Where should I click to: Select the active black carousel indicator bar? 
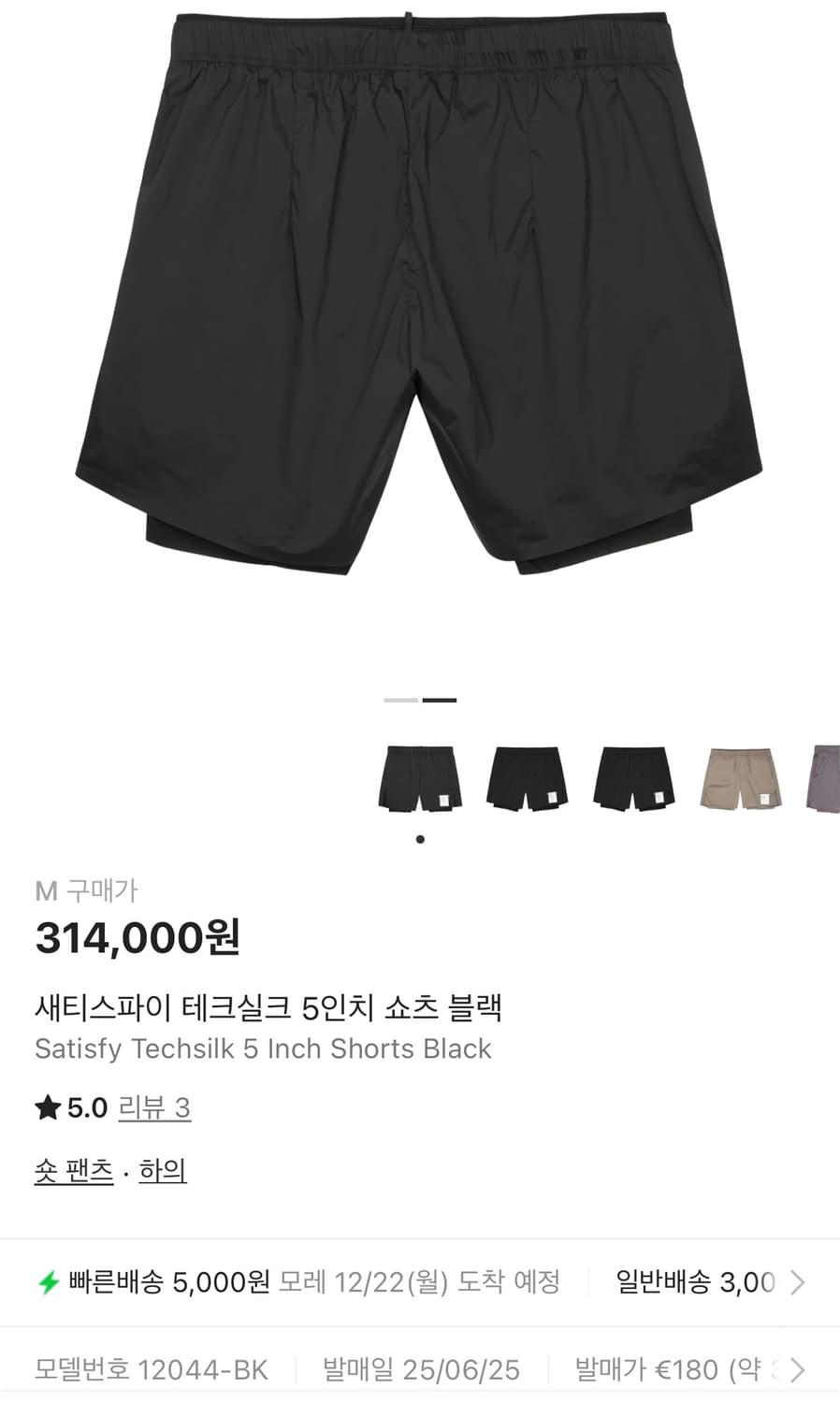point(441,700)
